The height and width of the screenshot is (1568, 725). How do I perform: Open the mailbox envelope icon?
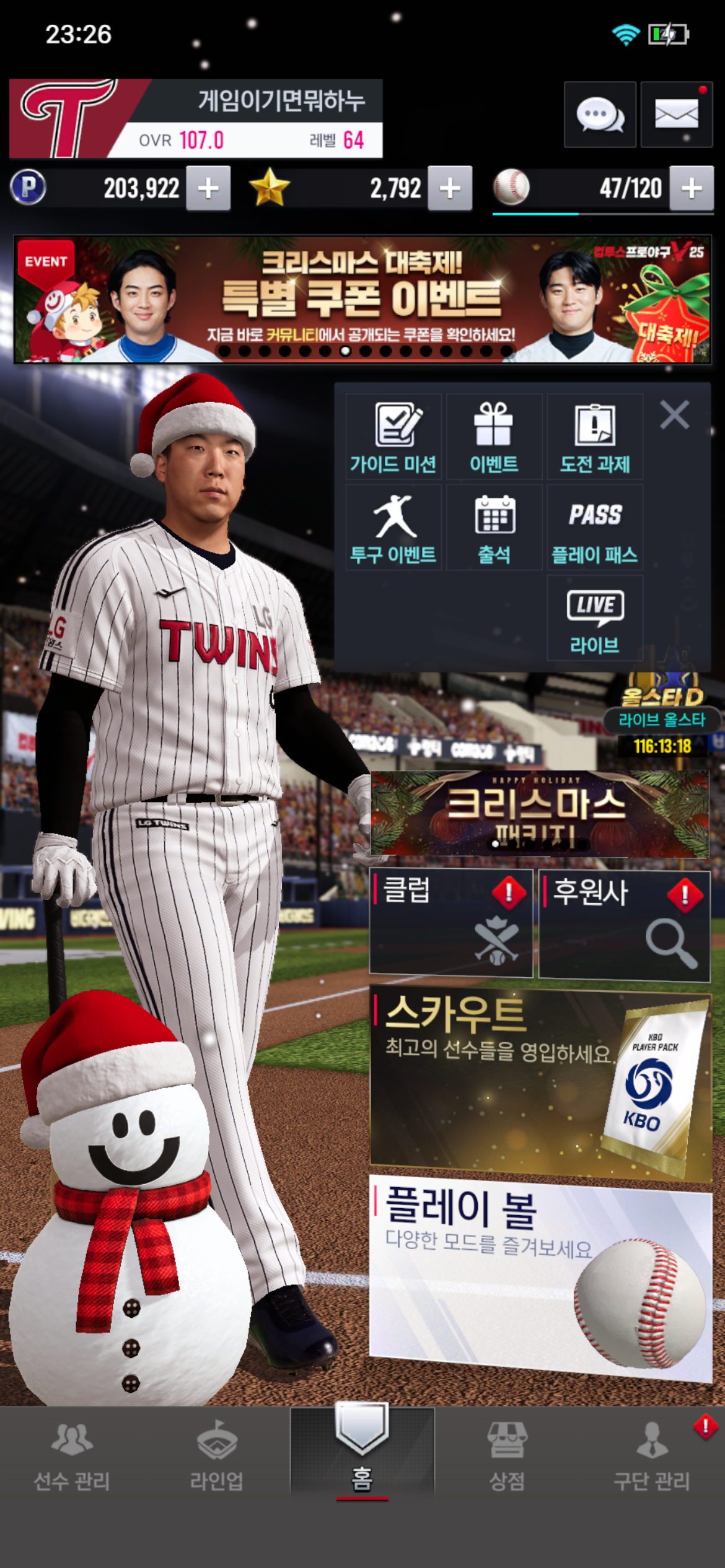[676, 115]
